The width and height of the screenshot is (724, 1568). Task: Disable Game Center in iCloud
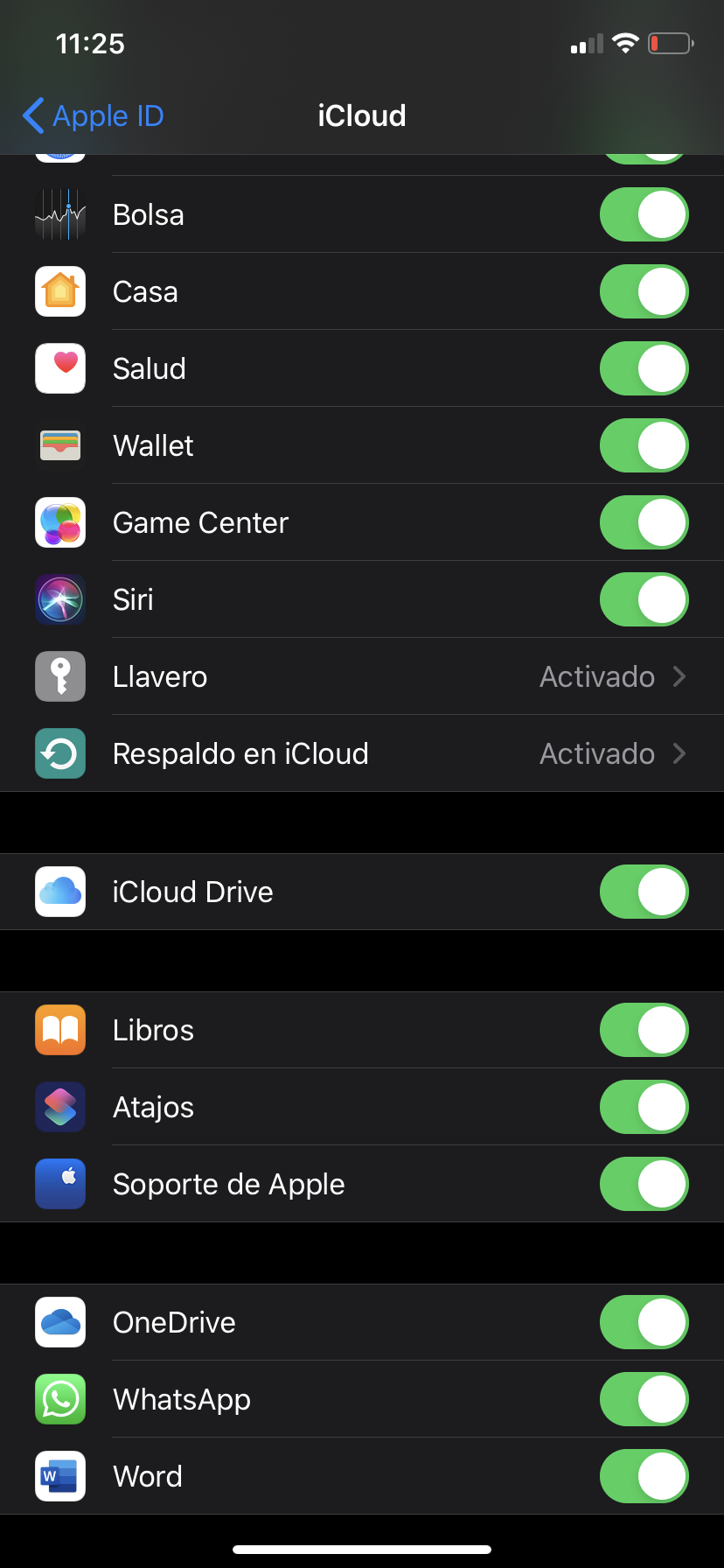pos(644,522)
